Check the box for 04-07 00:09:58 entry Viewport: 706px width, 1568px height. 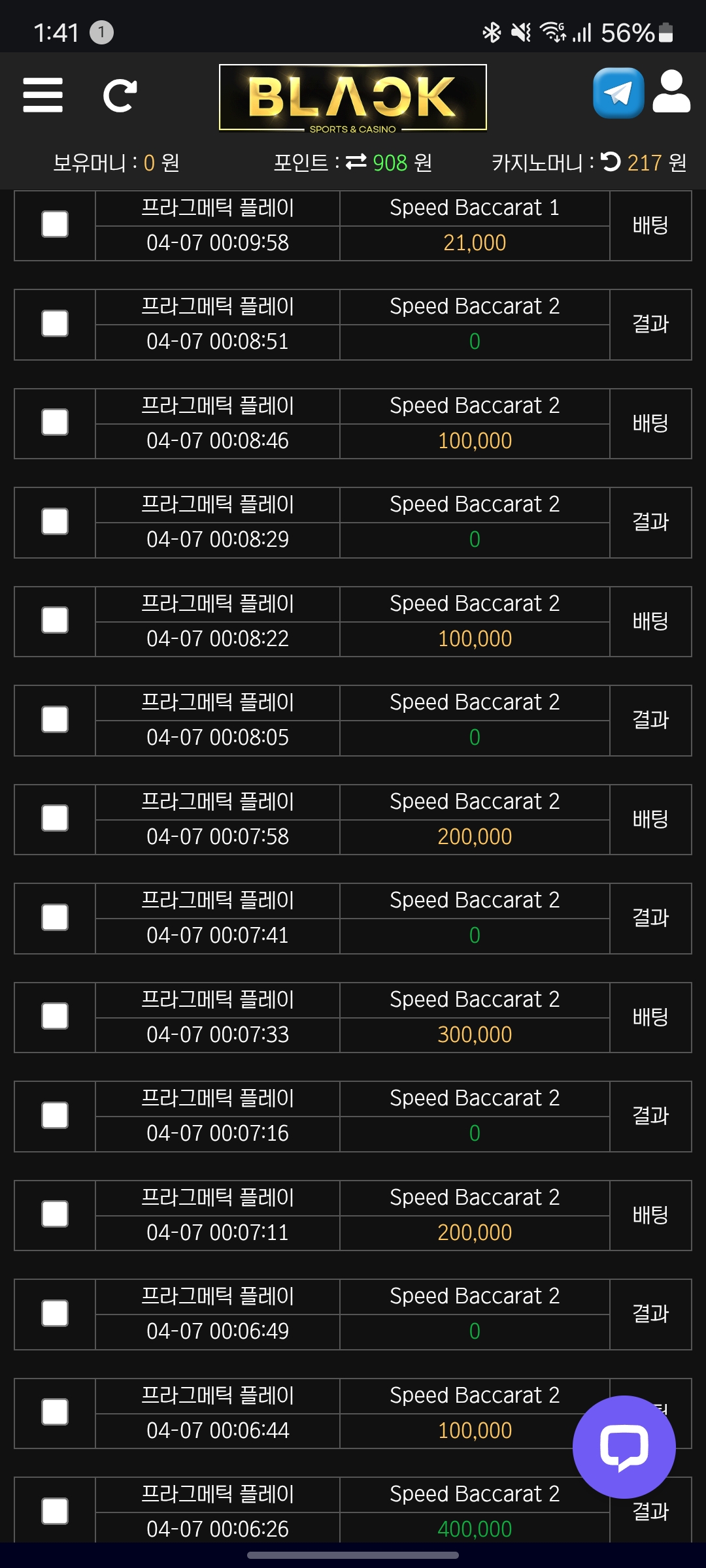click(x=55, y=224)
